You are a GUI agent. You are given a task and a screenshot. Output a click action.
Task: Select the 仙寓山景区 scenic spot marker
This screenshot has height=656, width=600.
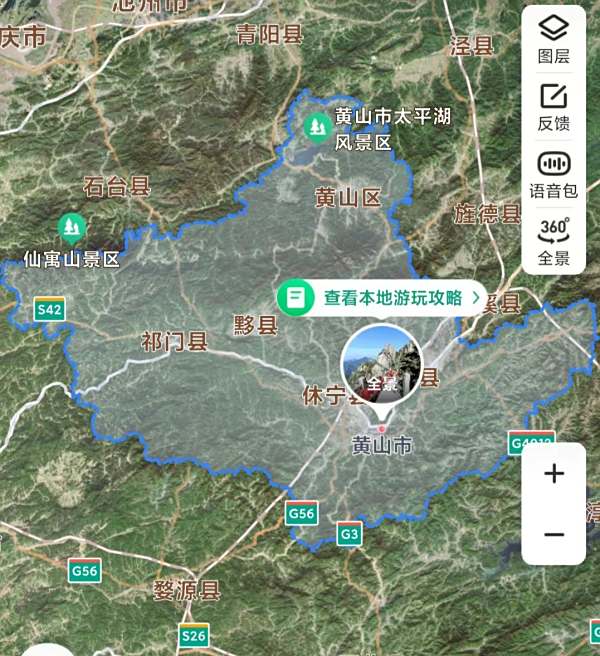coord(70,228)
